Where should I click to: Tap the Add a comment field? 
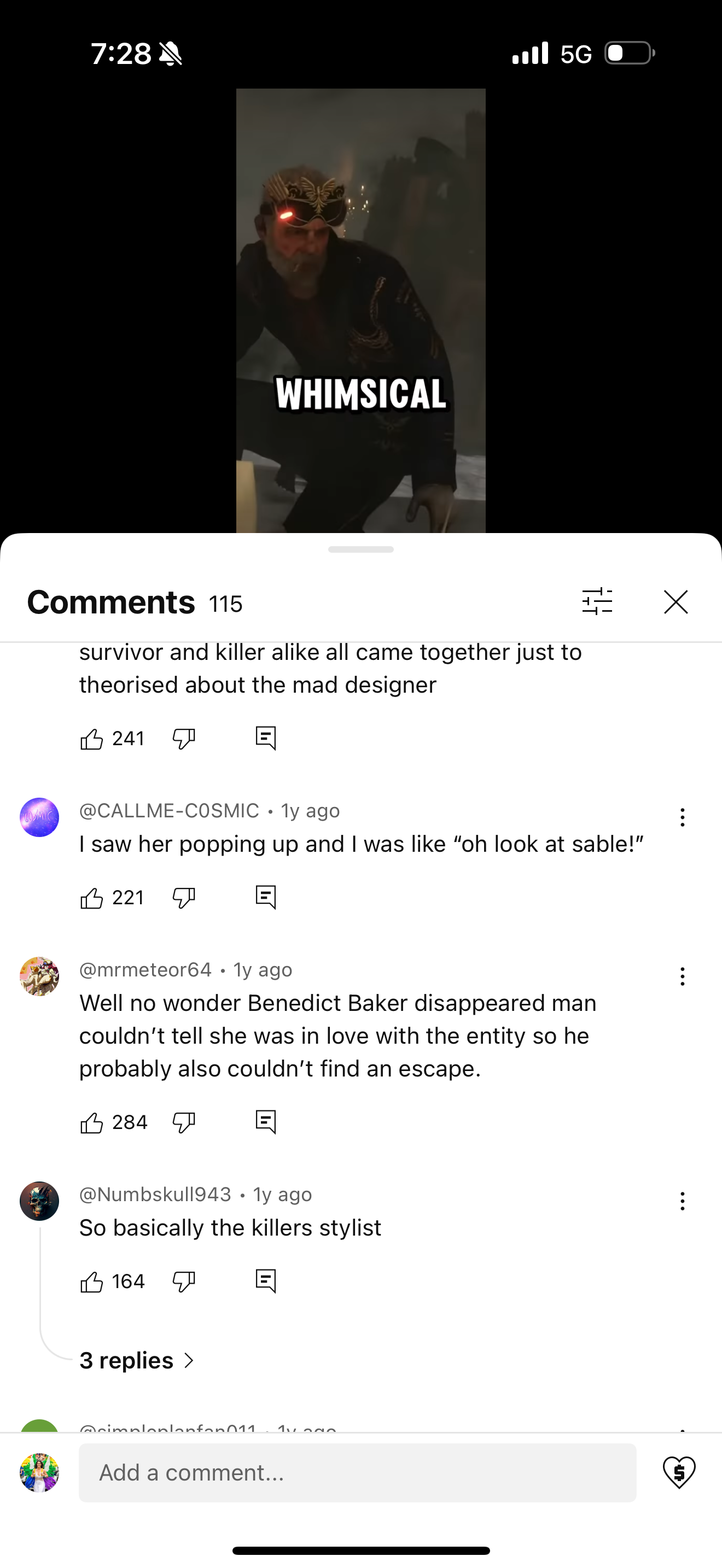point(357,1472)
